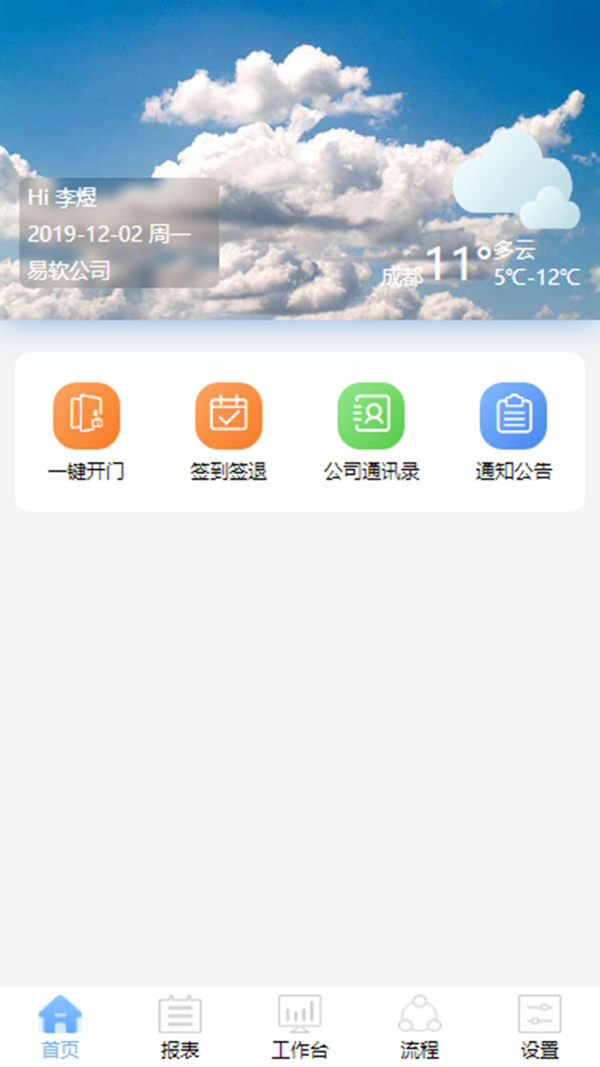This screenshot has width=600, height=1067.
Task: Open the 设置 settings tab
Action: tap(540, 1027)
